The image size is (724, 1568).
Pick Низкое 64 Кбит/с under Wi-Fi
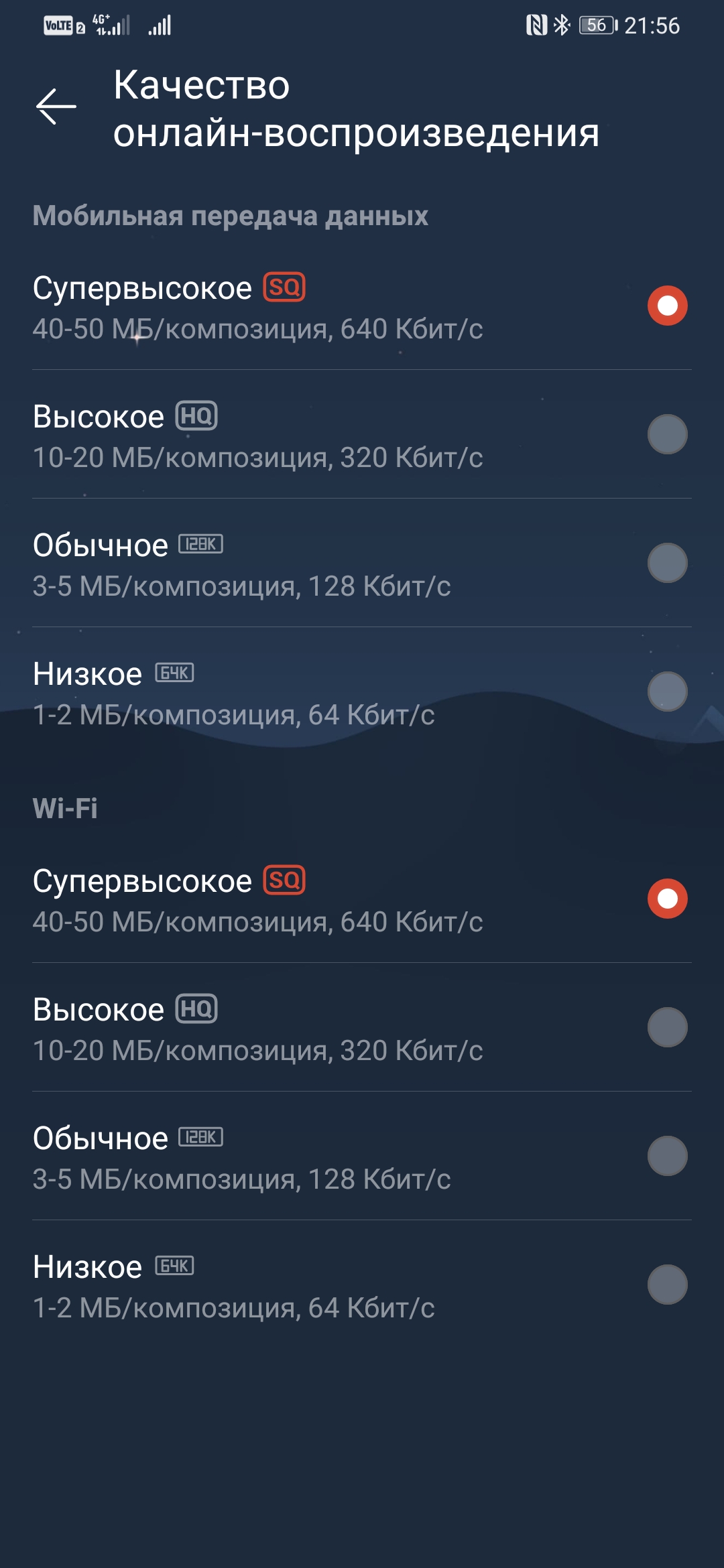pyautogui.click(x=667, y=1285)
